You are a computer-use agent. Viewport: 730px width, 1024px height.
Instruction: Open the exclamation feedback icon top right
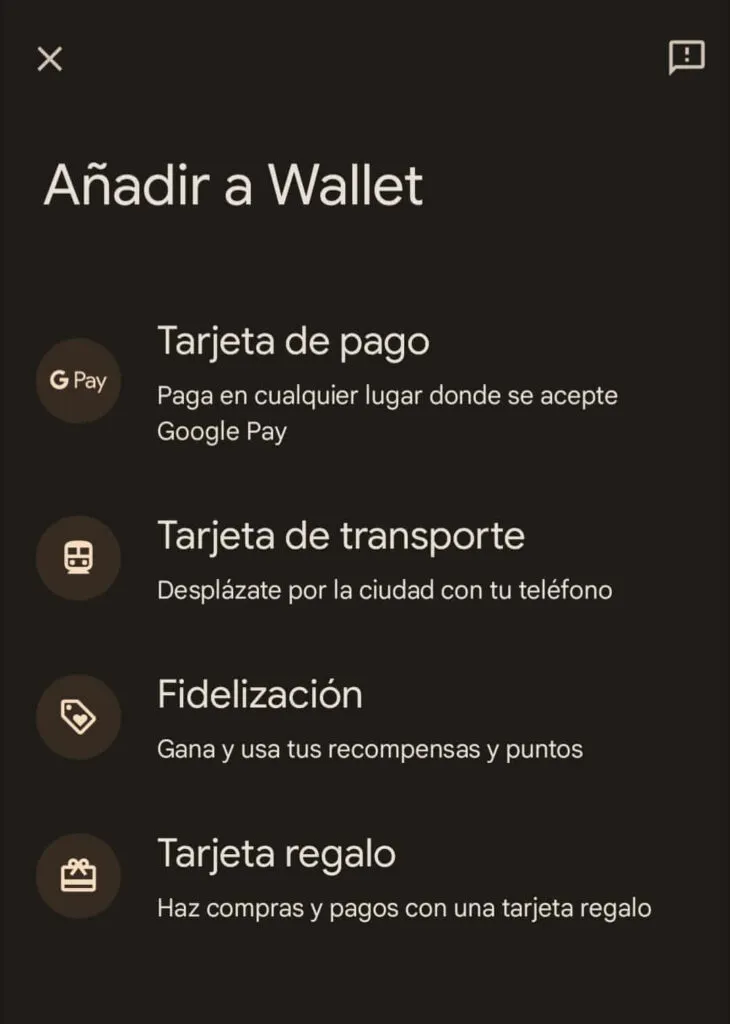click(687, 59)
